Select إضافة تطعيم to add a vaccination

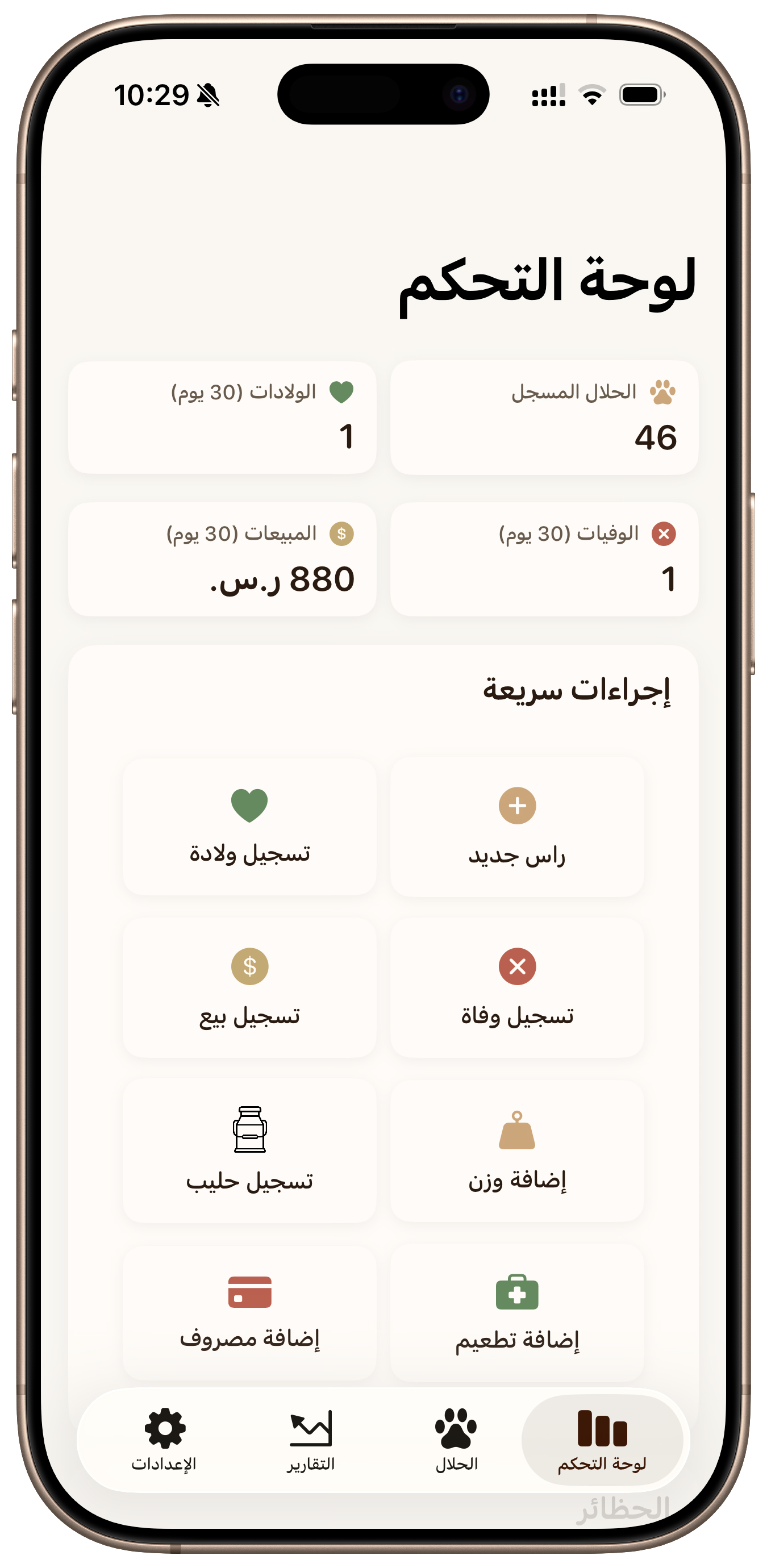(517, 1312)
